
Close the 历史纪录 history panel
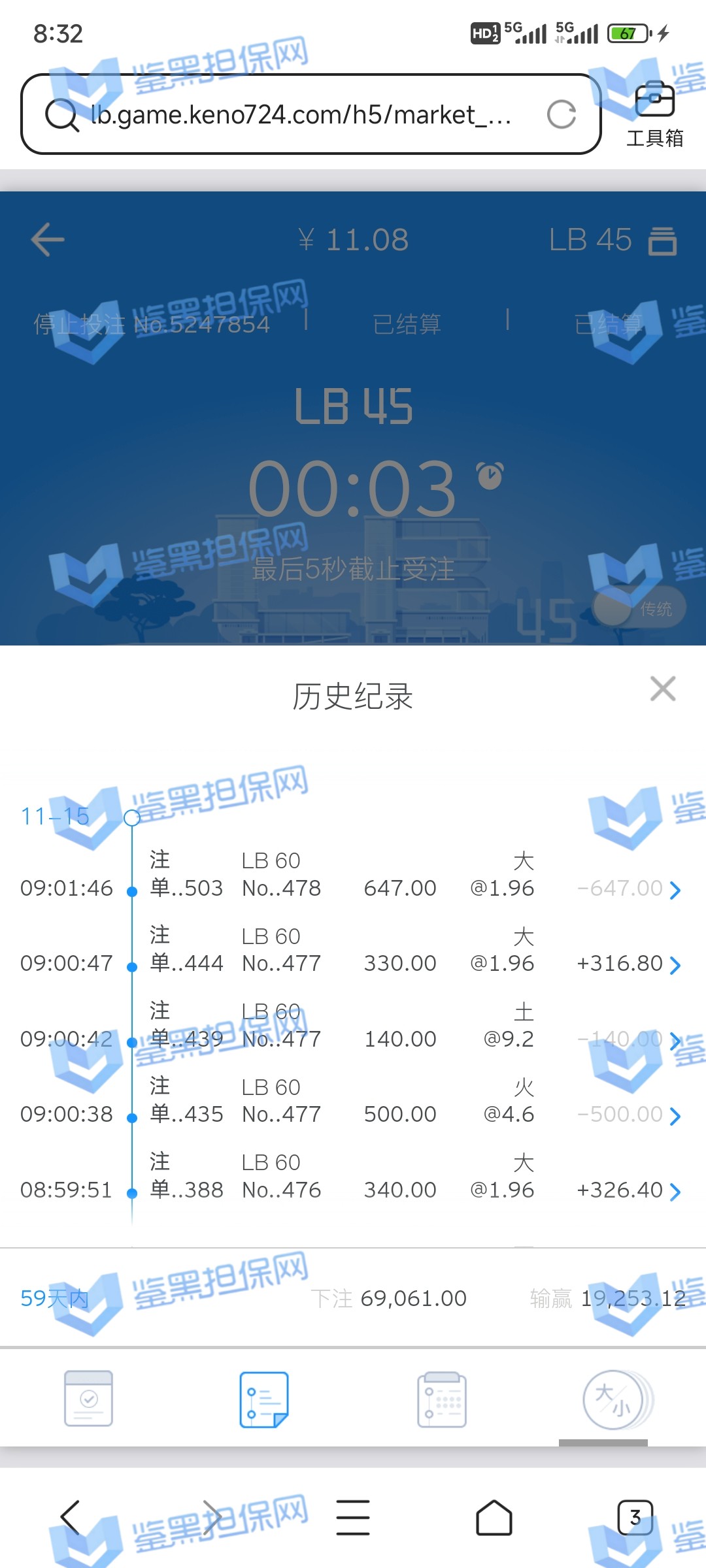[663, 689]
